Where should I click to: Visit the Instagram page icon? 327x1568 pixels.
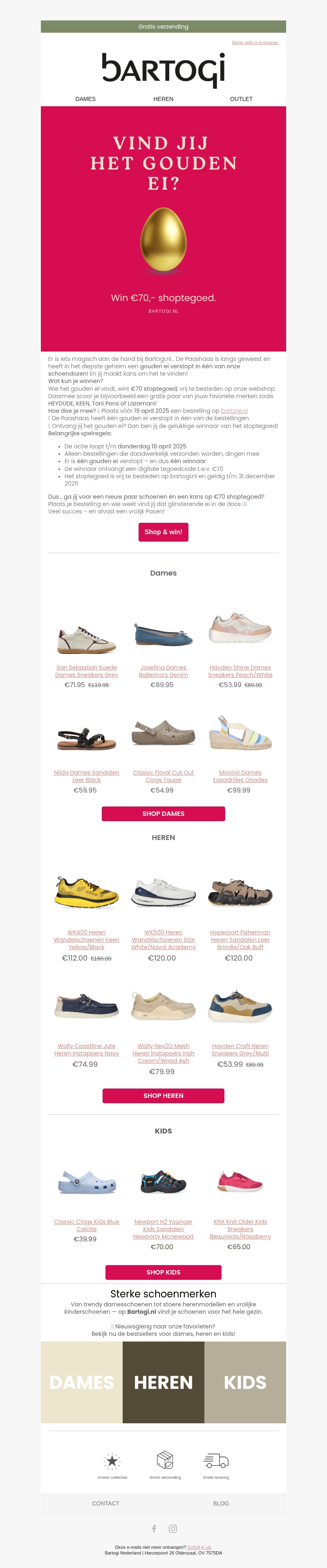[x=173, y=1528]
